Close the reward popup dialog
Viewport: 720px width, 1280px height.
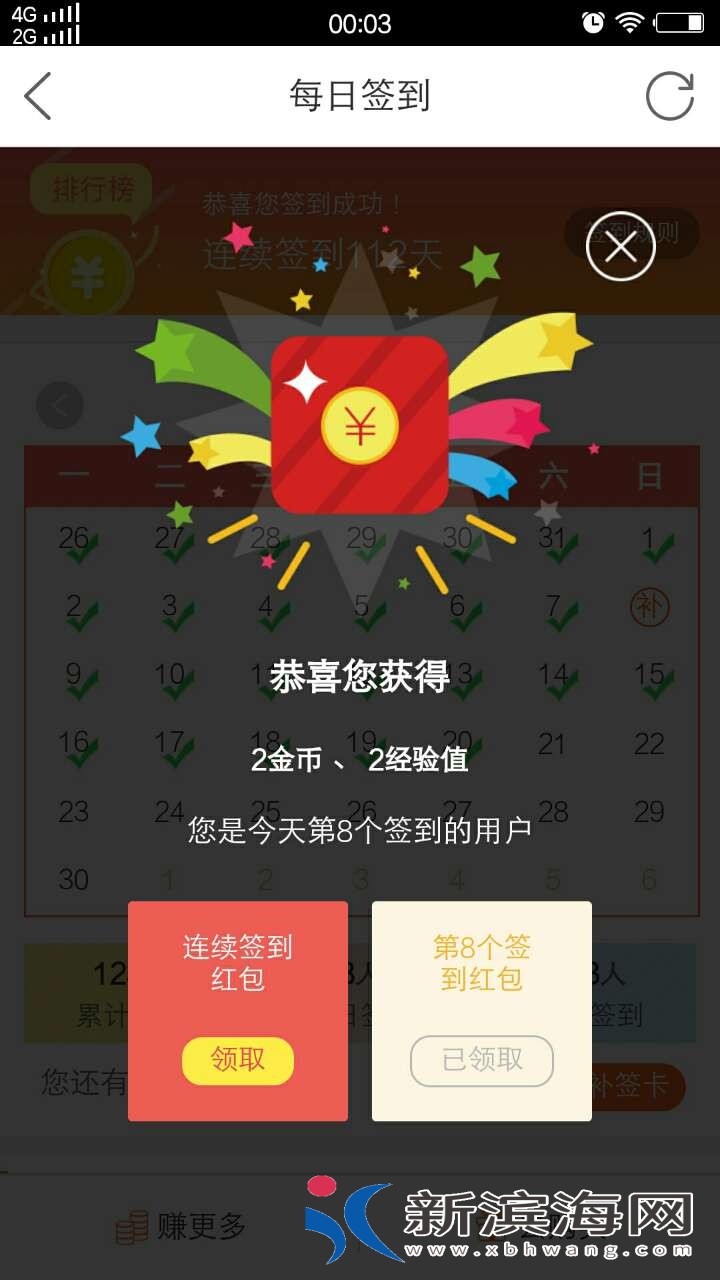pos(620,246)
